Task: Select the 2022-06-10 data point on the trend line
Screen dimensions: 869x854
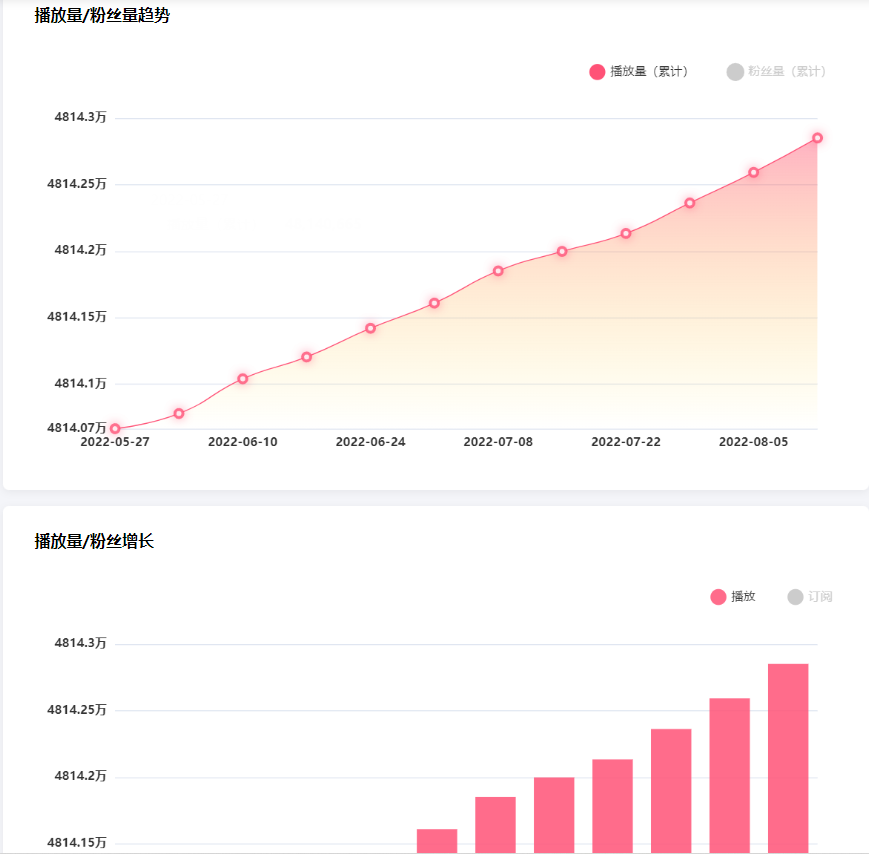Action: coord(243,379)
